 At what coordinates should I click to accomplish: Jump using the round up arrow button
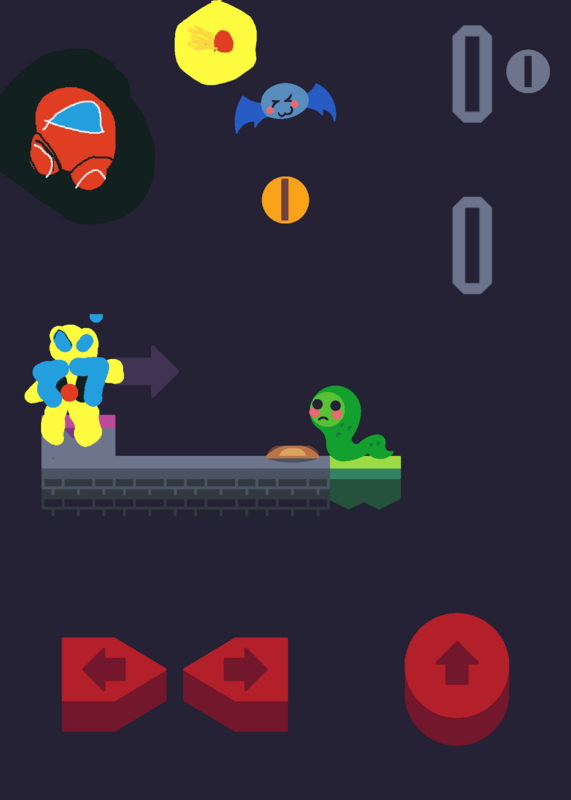tap(457, 679)
